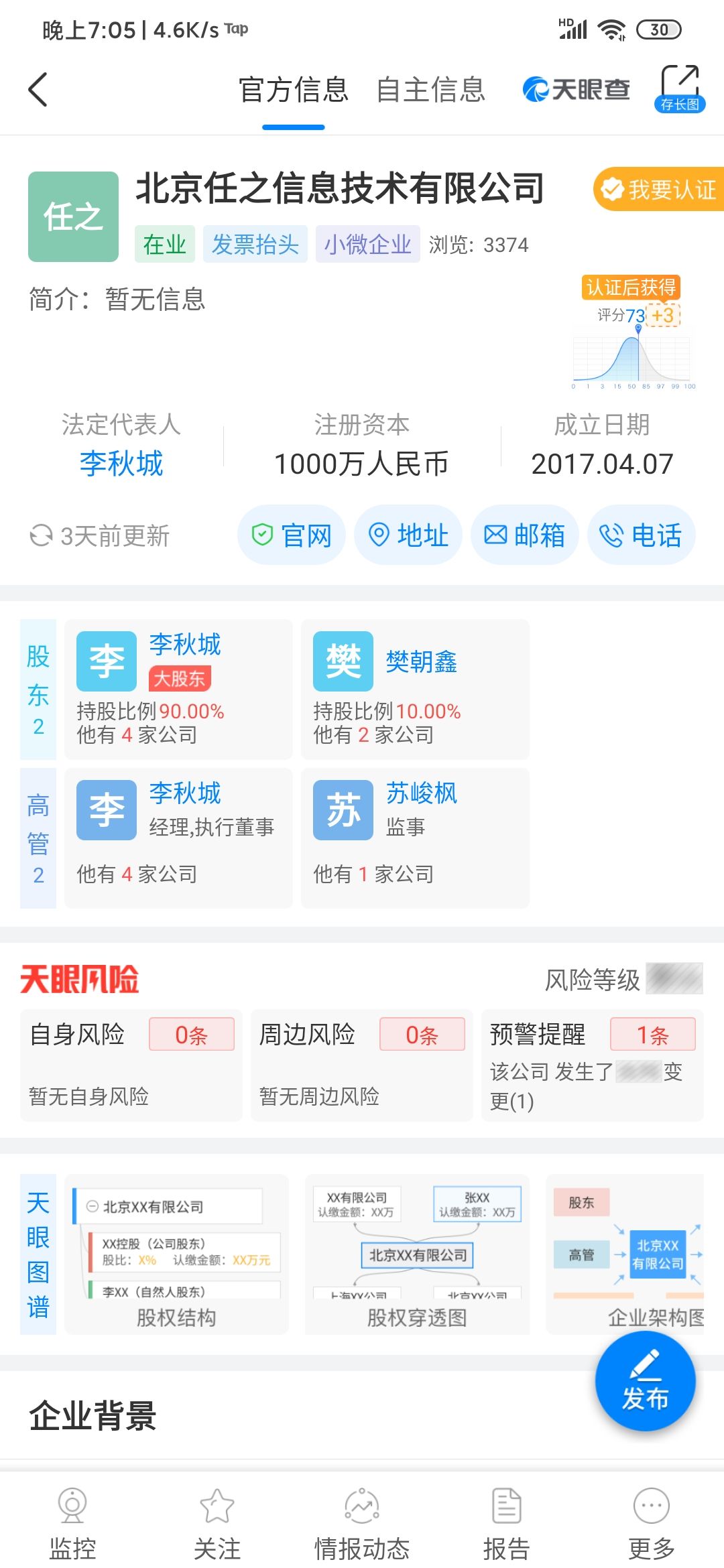View the company 地址 address
The height and width of the screenshot is (1568, 724).
tap(408, 535)
